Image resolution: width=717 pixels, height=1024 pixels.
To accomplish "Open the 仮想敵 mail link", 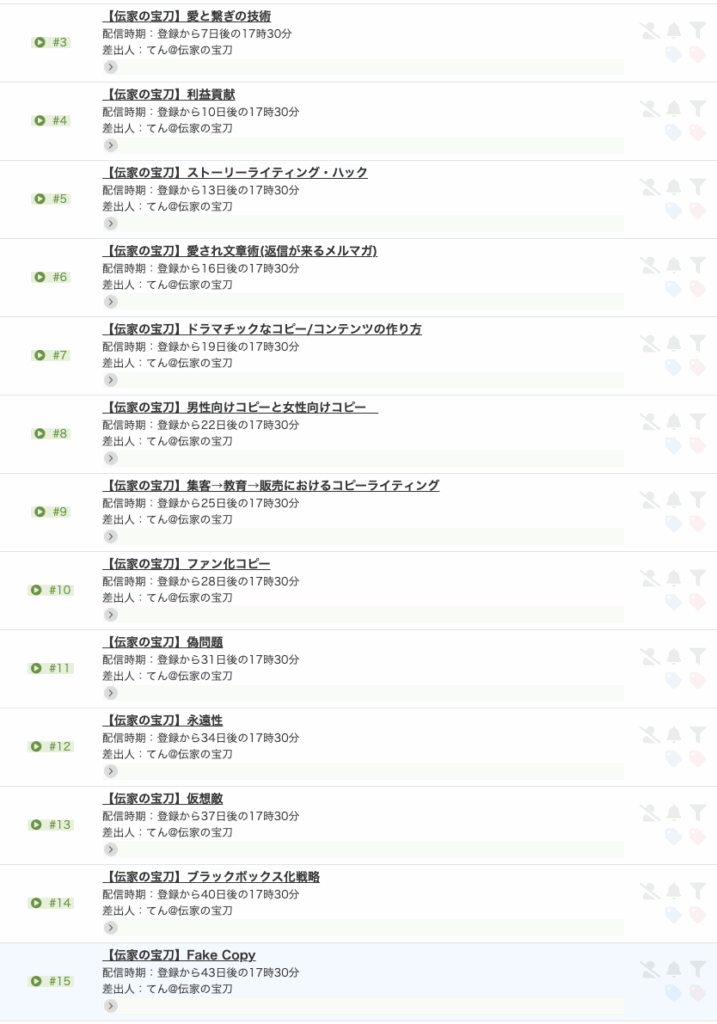I will coord(162,798).
